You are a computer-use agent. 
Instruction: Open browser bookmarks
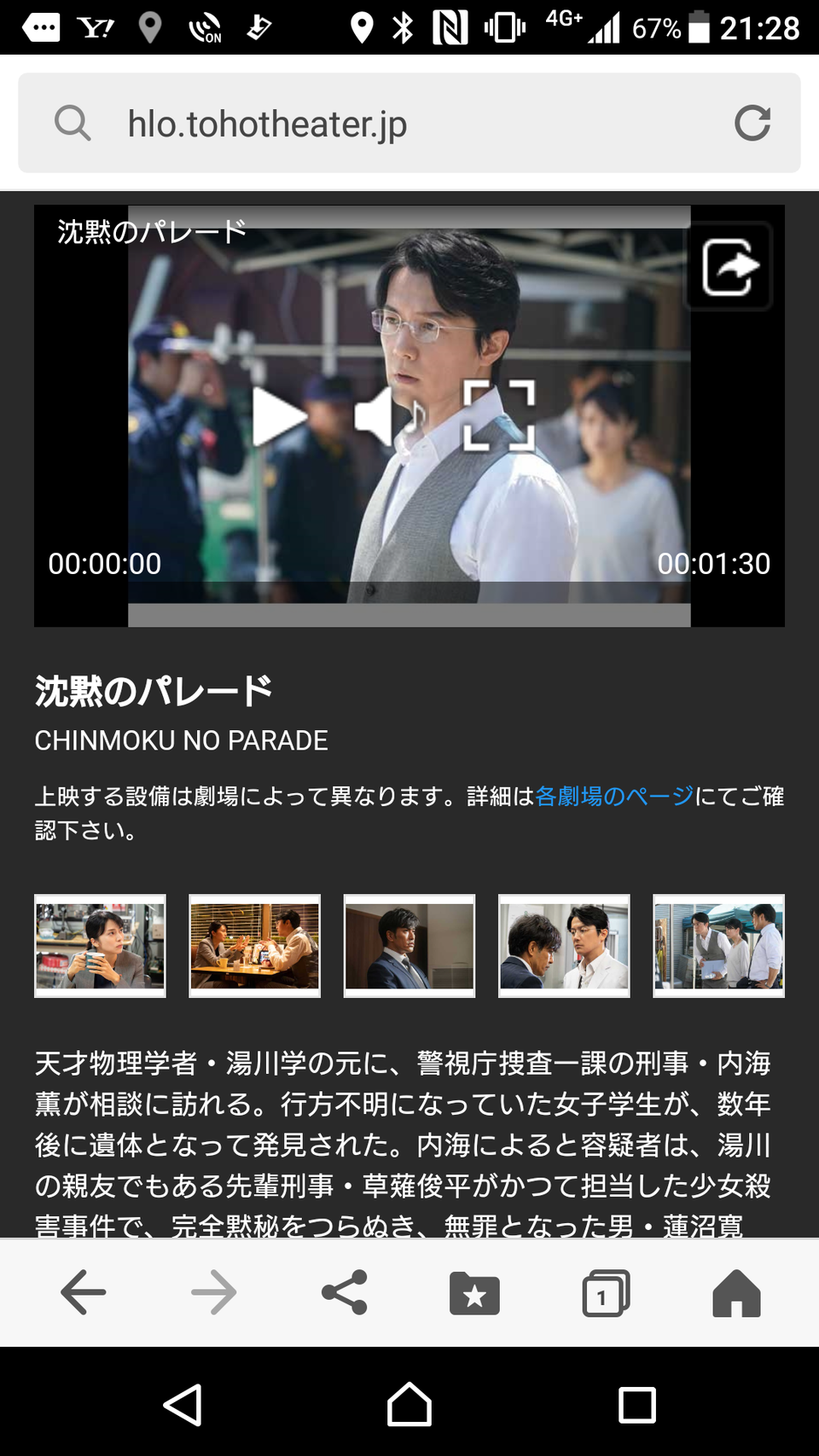pos(474,1293)
